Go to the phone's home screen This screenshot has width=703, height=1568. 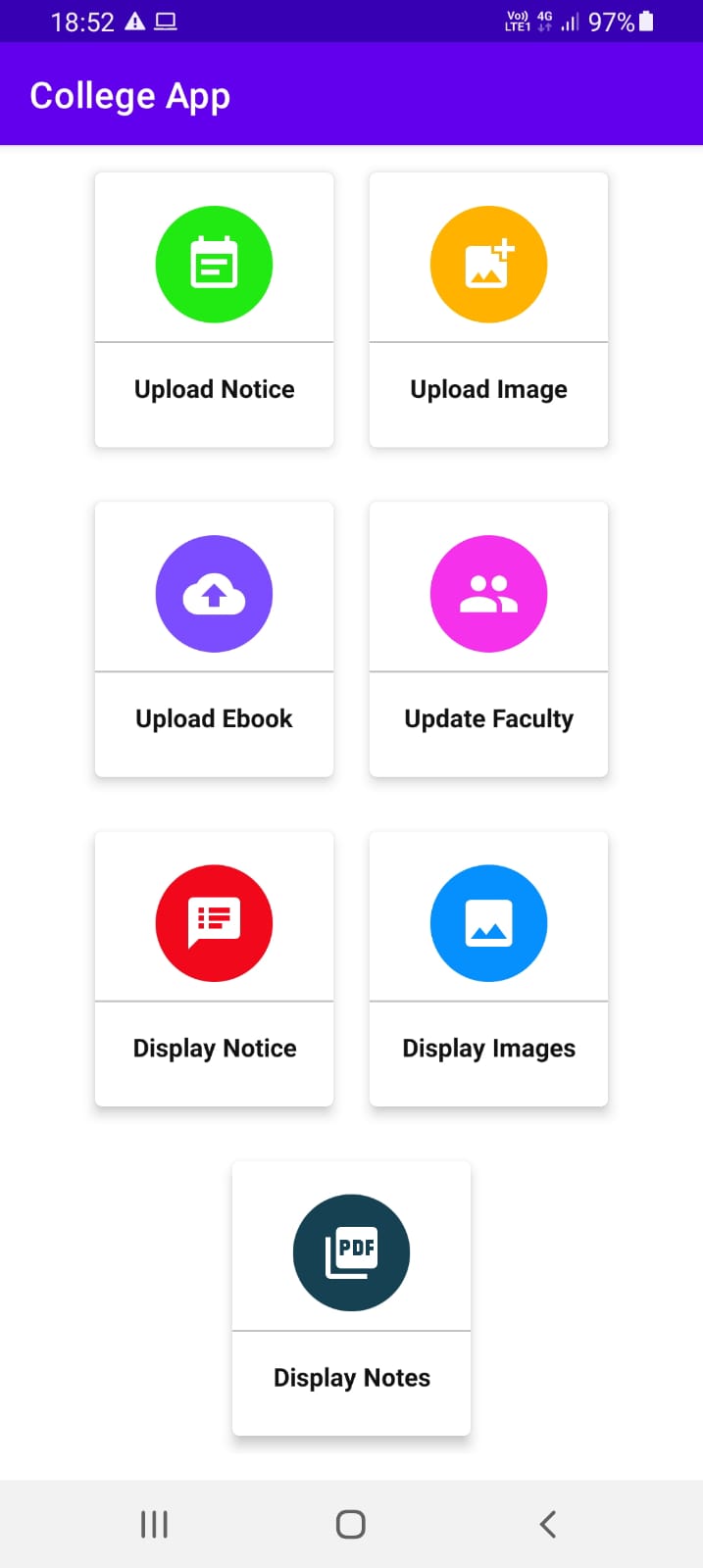(x=351, y=1524)
